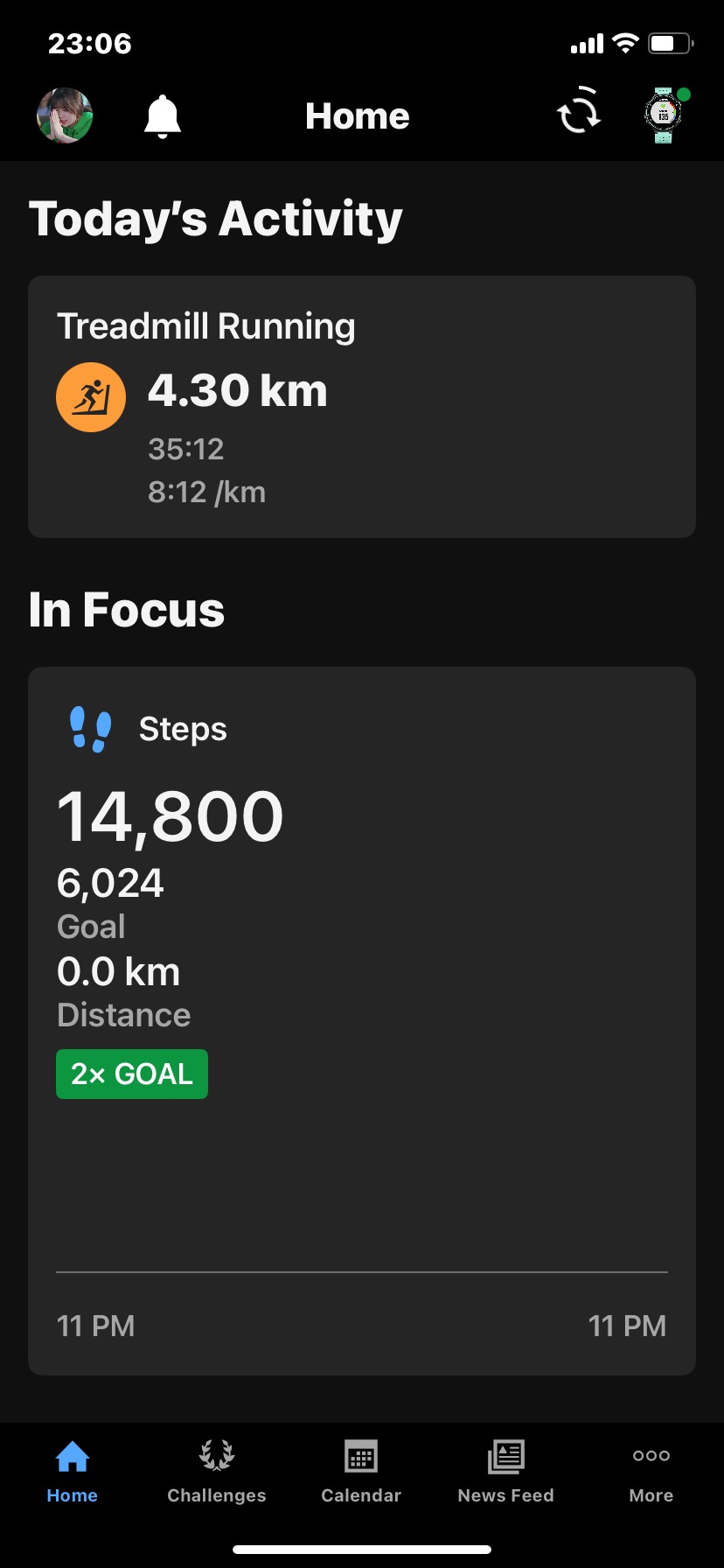Tap the sync arrows icon
Viewport: 724px width, 1568px height.
[x=579, y=115]
